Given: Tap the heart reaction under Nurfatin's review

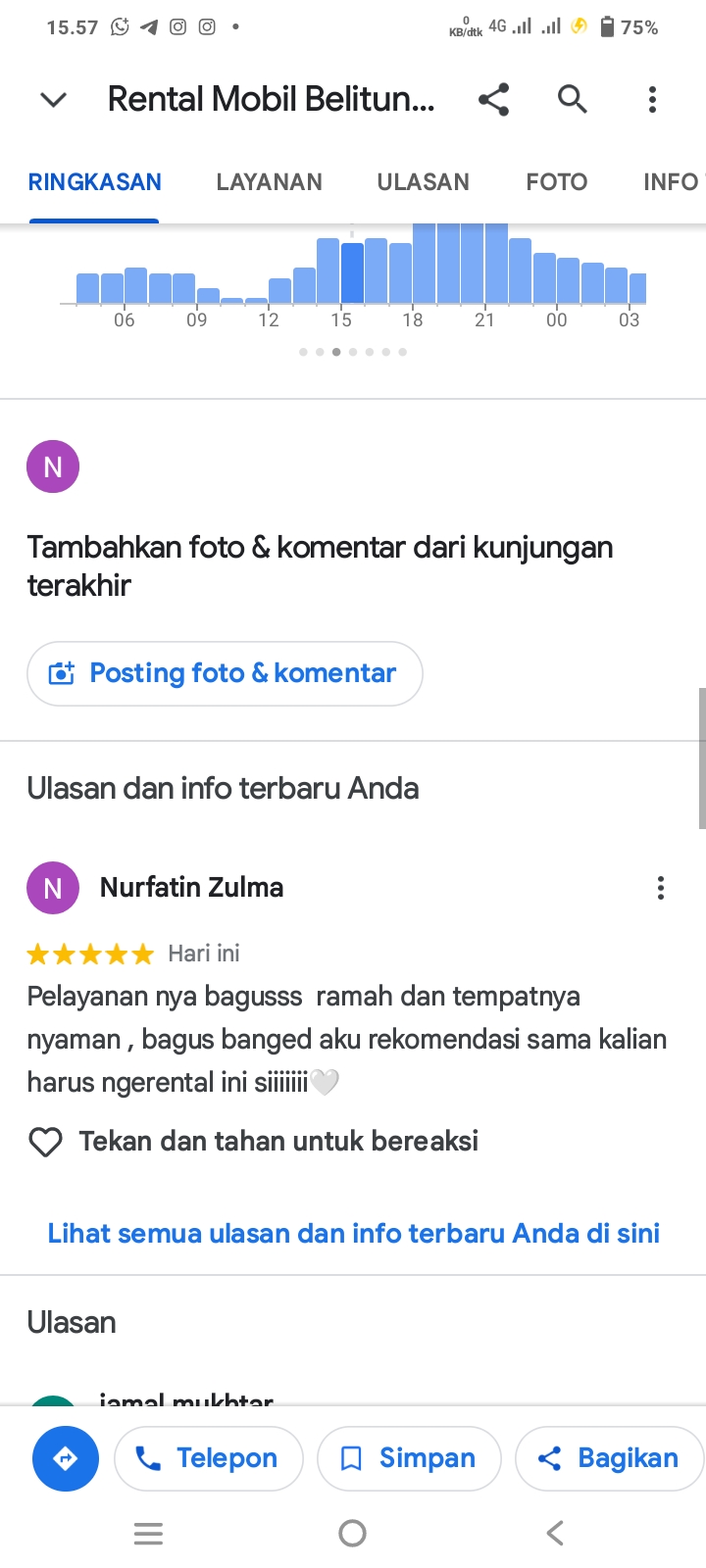Looking at the screenshot, I should coord(45,1142).
